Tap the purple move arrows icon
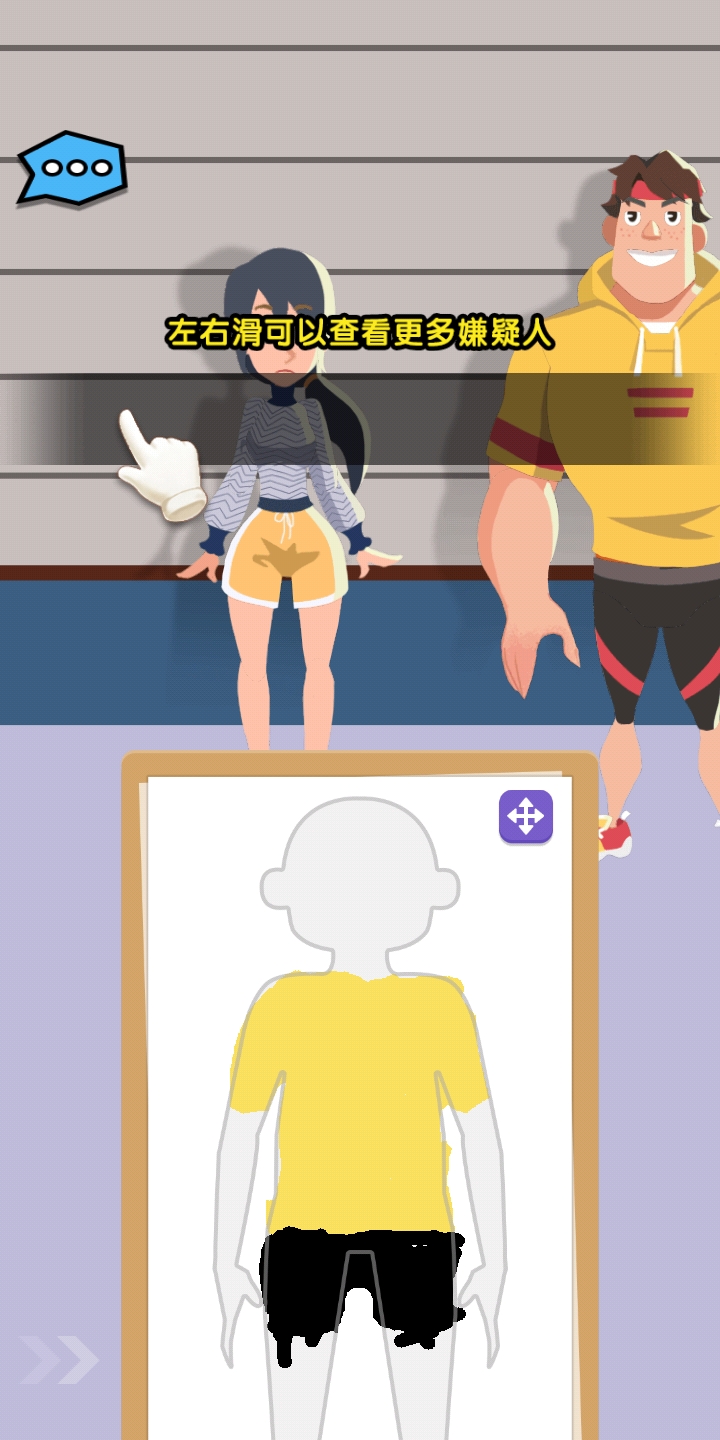 point(526,816)
